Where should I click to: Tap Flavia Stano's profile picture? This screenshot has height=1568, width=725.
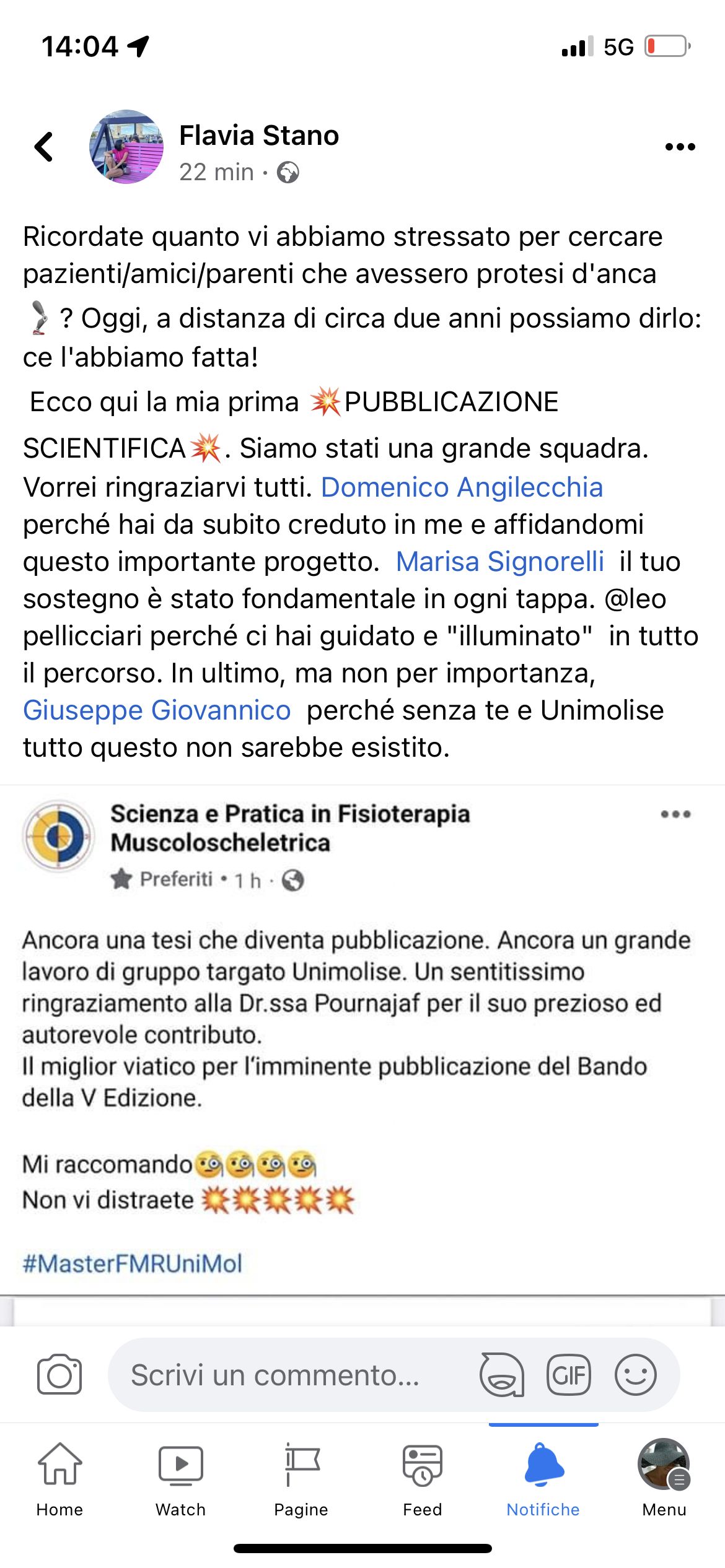(126, 147)
